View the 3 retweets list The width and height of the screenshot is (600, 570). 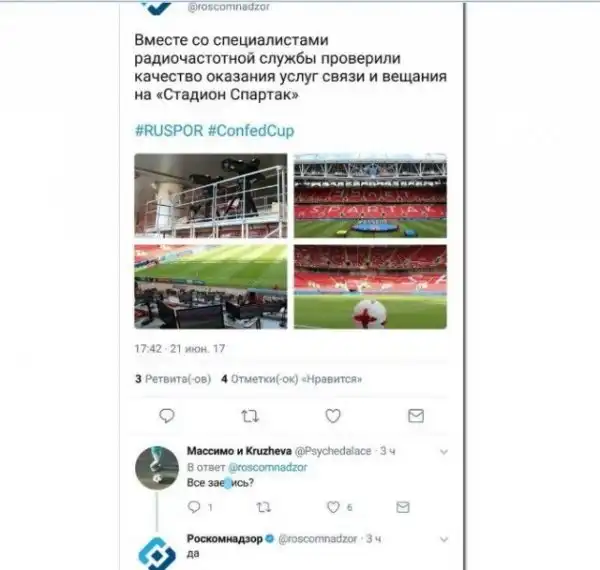[x=172, y=379]
